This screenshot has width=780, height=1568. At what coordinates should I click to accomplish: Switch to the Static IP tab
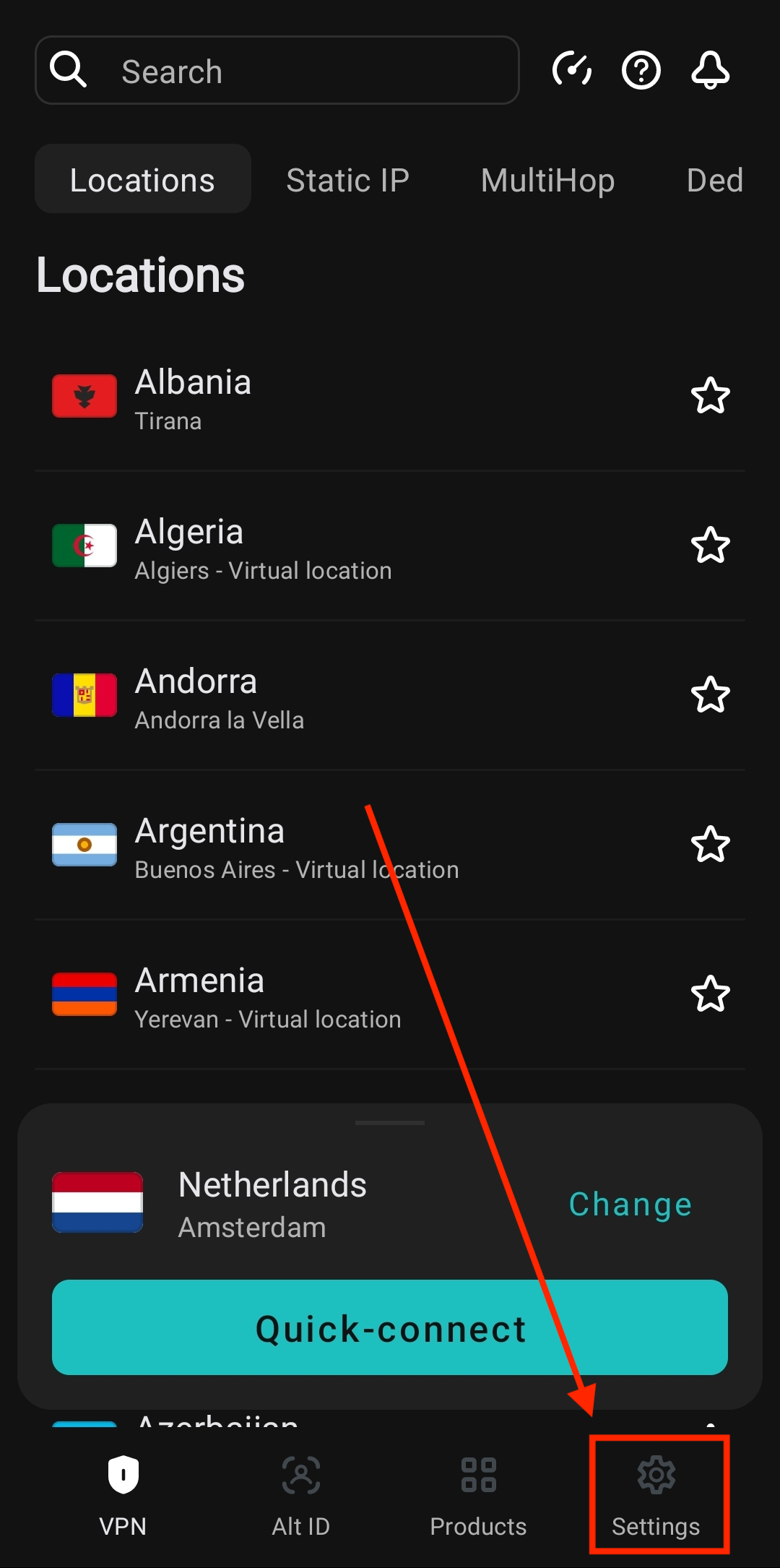(x=347, y=180)
